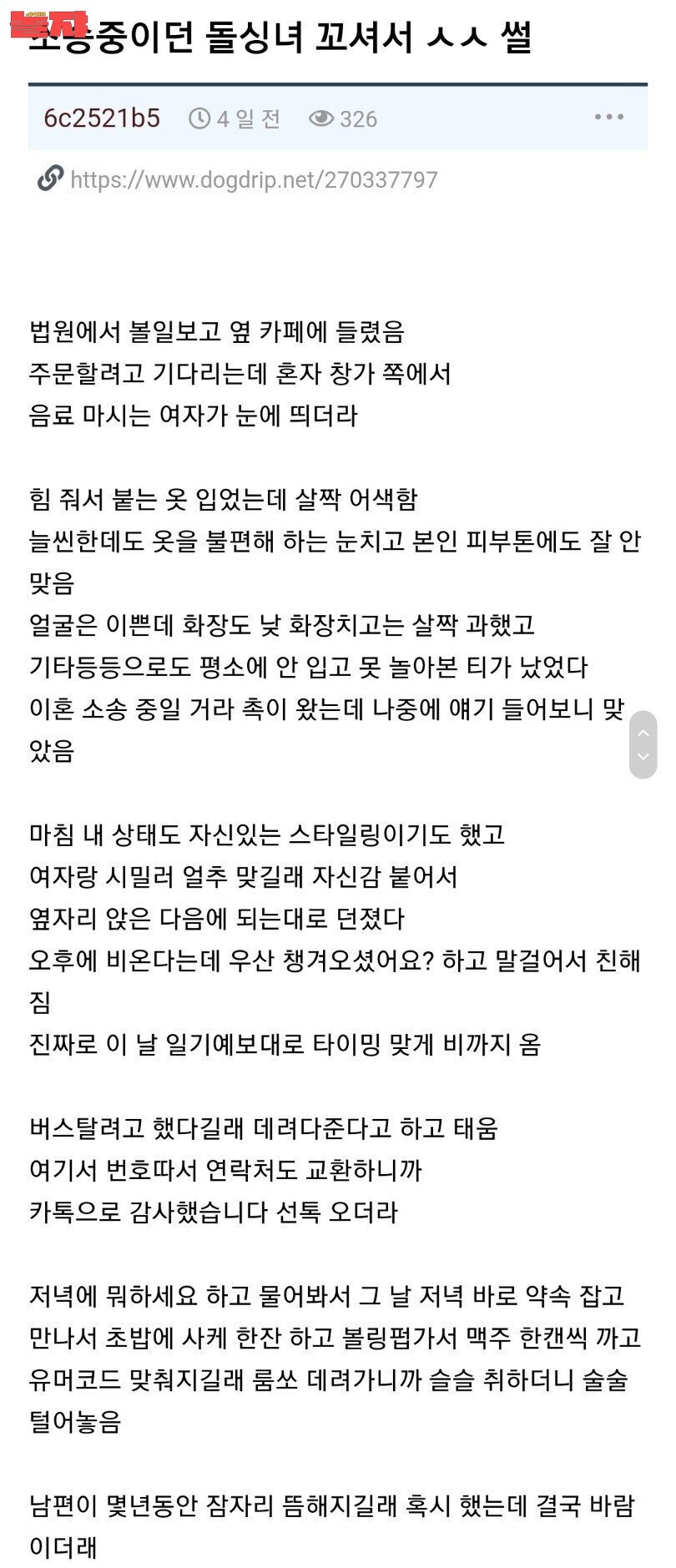Tap the floating up chevron
The width and height of the screenshot is (676, 1568).
pos(643,733)
